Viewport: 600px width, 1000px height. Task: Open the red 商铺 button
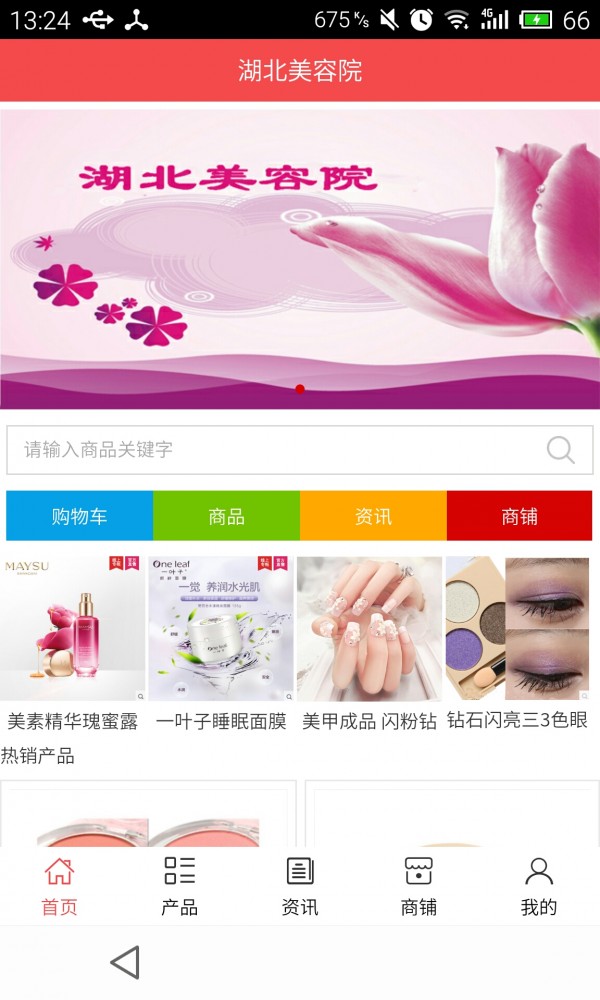pos(519,516)
